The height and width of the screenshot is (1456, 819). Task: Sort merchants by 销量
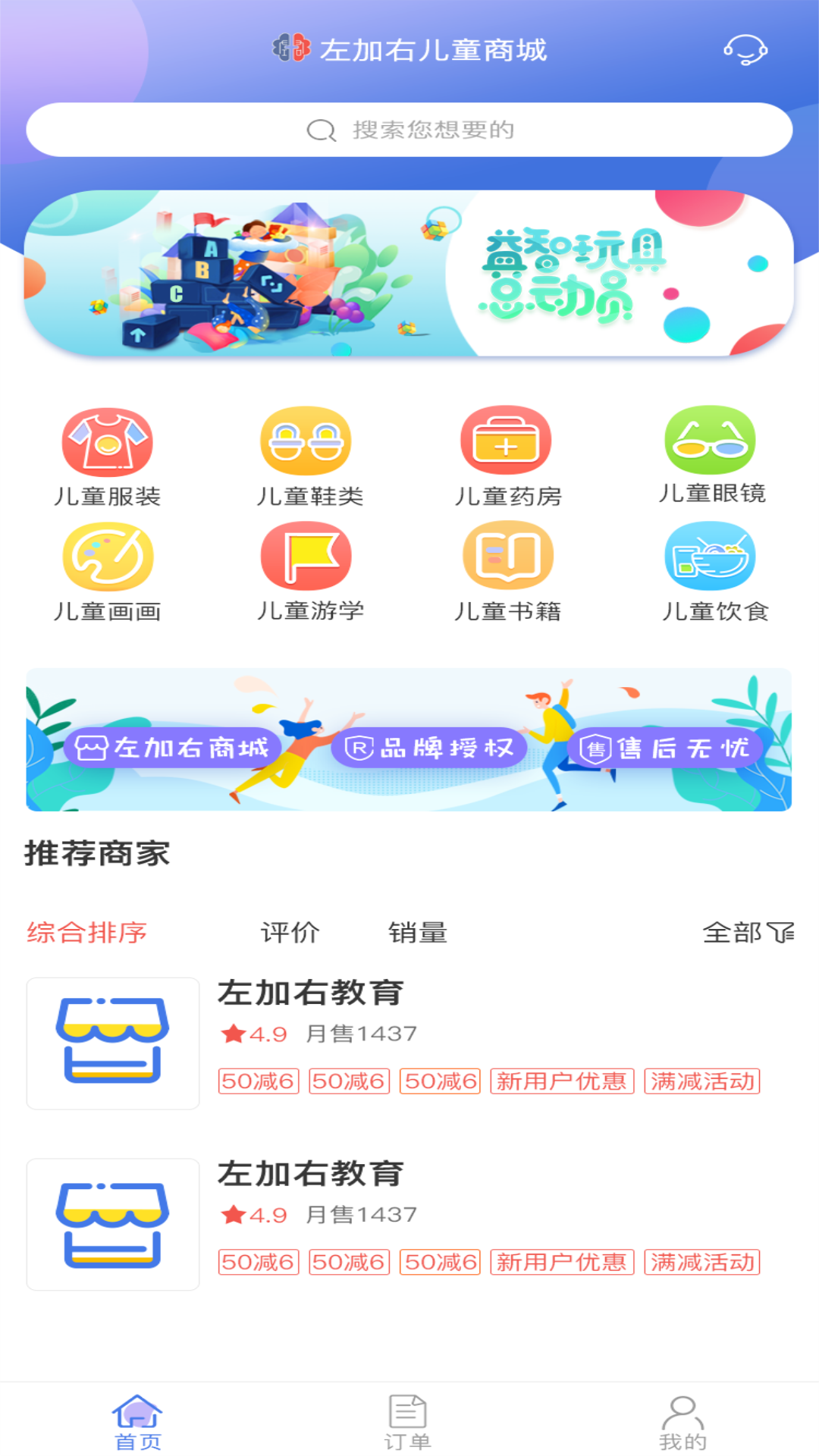418,932
